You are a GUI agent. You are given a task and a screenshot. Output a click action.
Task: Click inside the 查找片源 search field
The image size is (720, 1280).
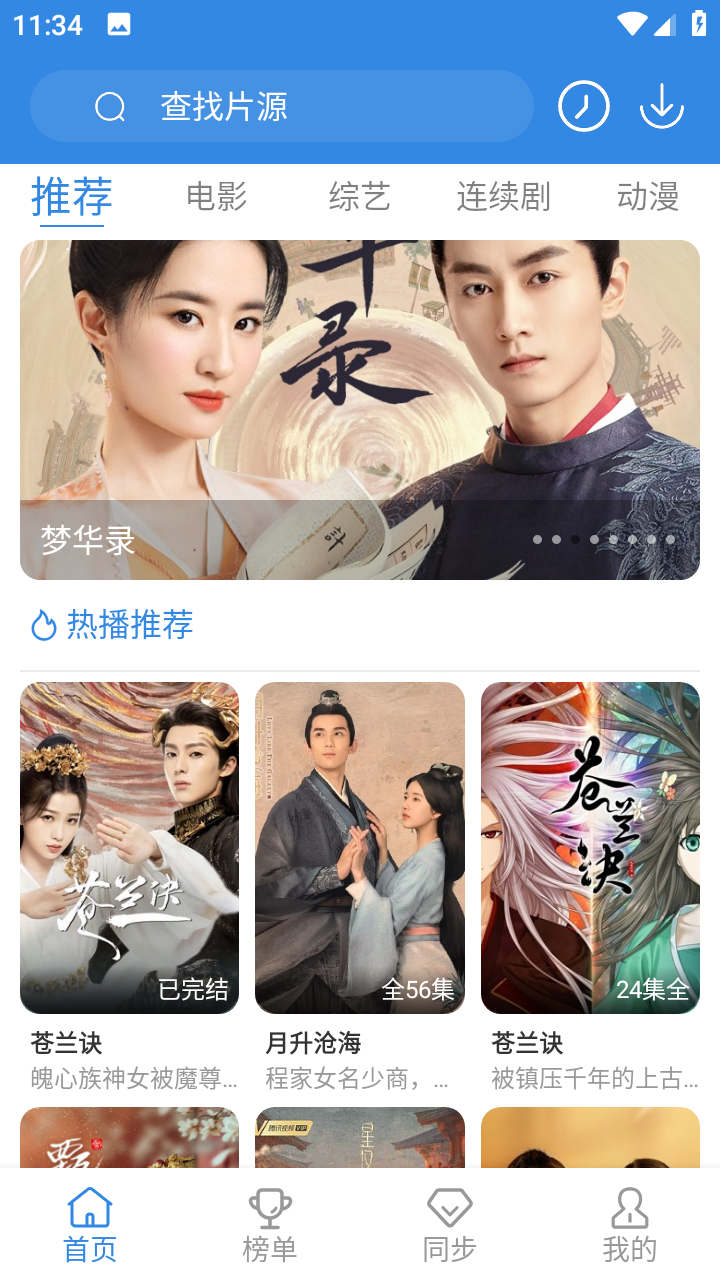300,105
